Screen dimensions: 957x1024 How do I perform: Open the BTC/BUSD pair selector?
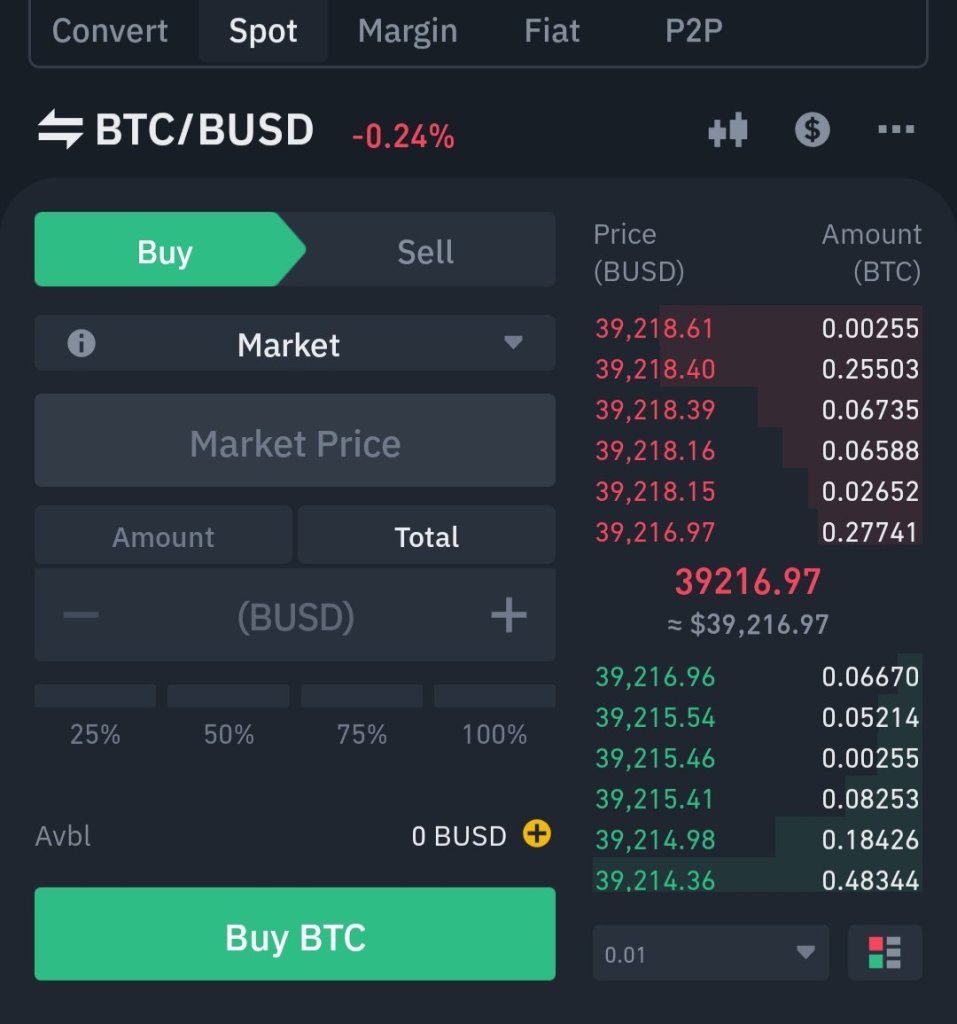tap(176, 130)
